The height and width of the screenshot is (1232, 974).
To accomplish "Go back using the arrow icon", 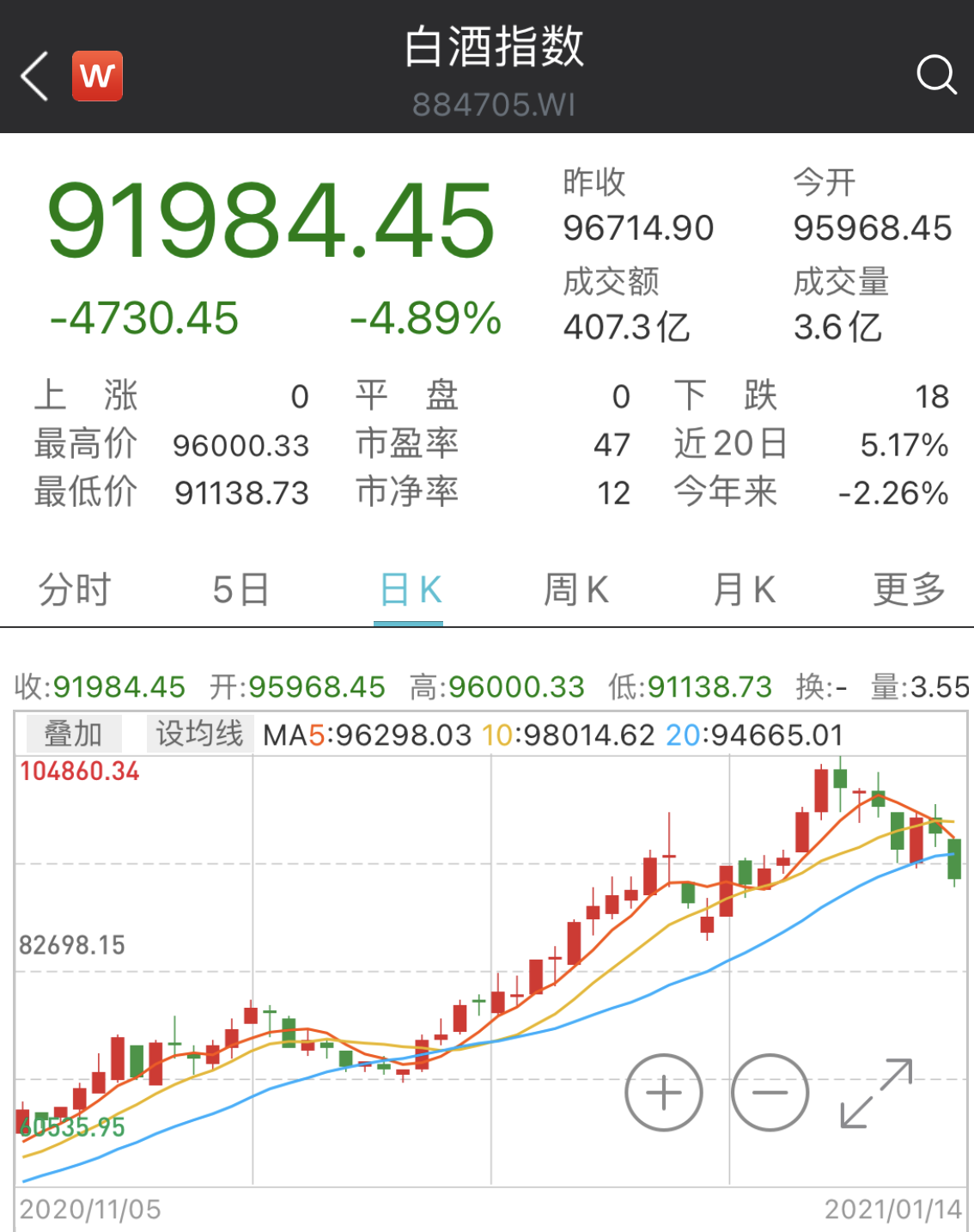I will (x=34, y=76).
